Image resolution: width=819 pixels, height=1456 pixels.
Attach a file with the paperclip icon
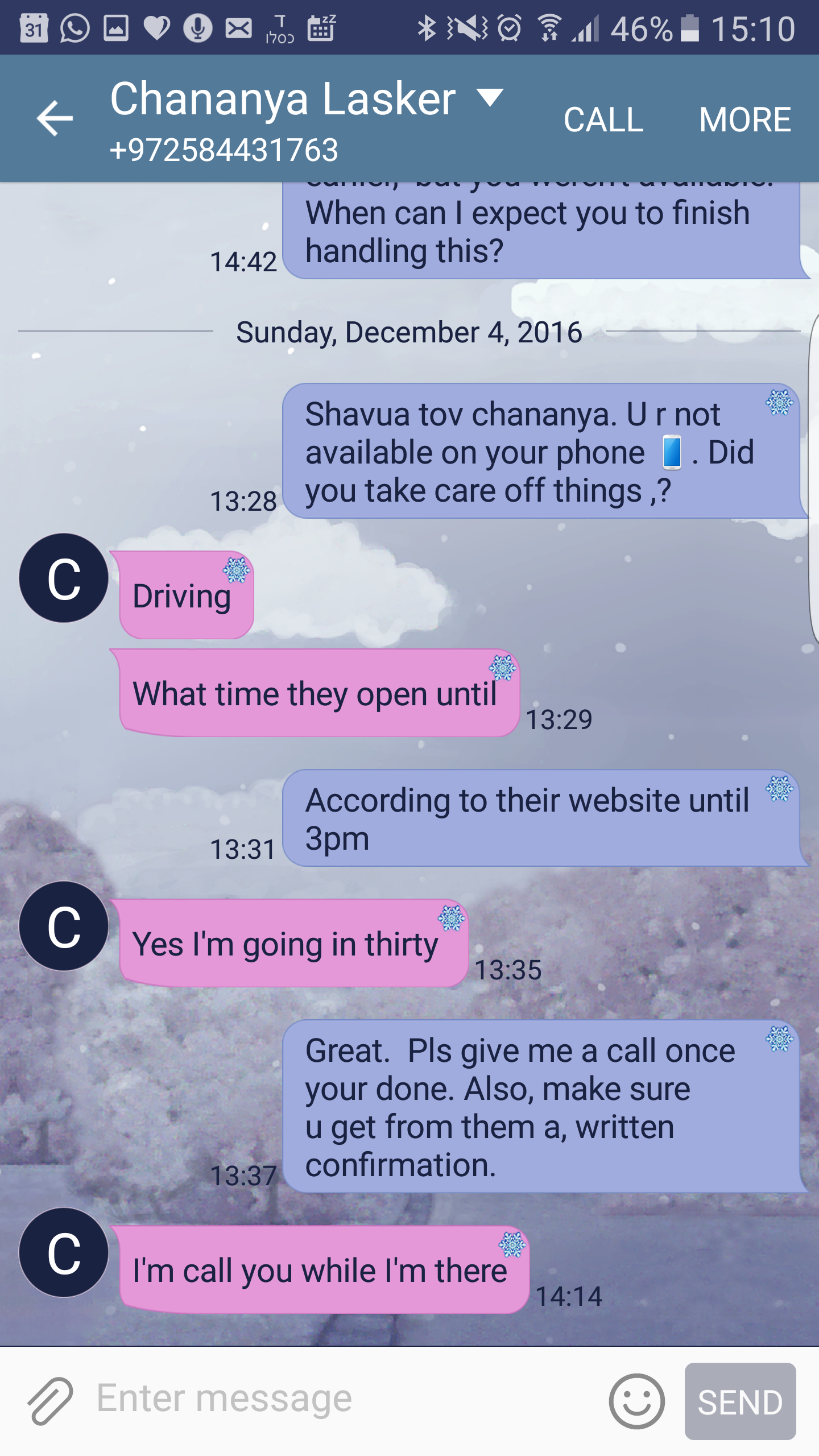[x=50, y=1401]
